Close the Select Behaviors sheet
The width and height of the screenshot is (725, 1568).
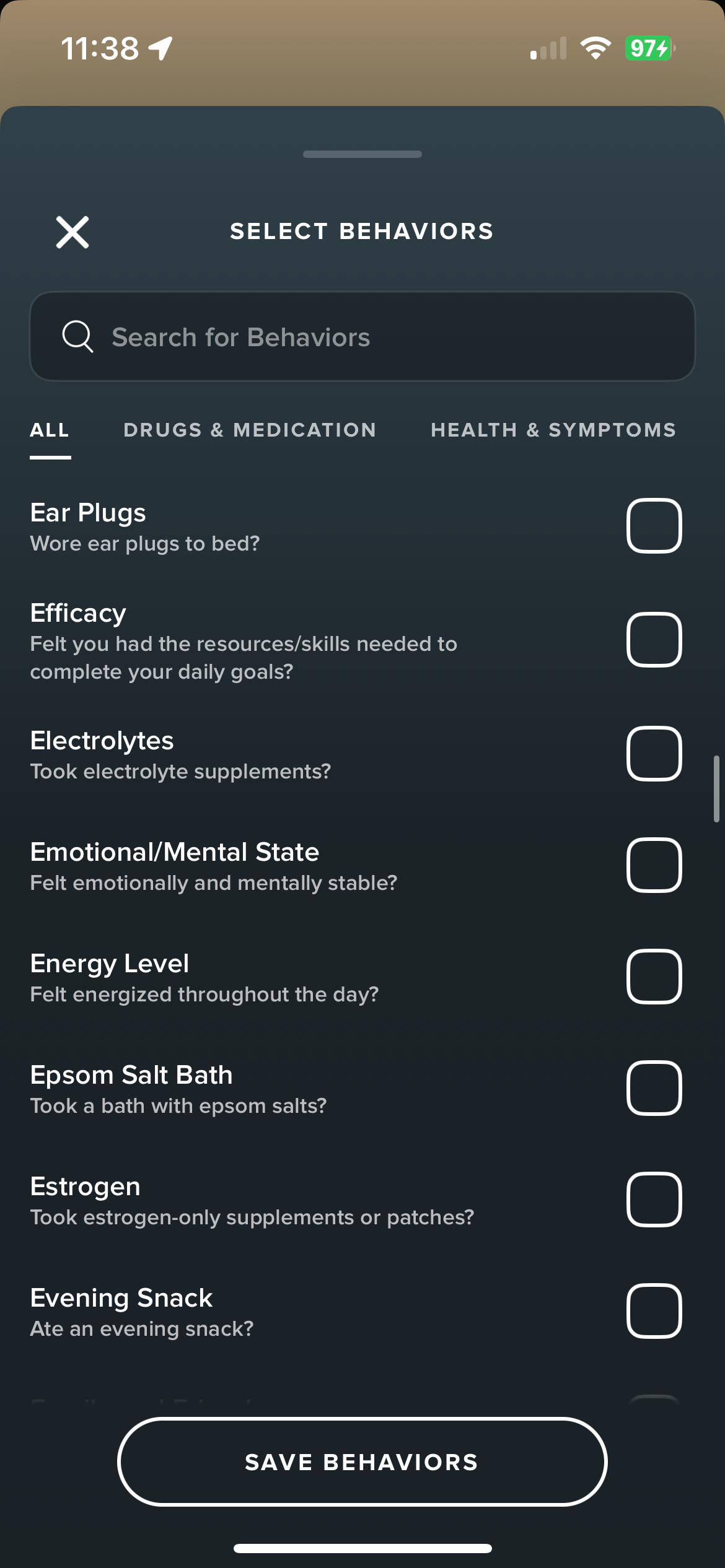[x=72, y=232]
